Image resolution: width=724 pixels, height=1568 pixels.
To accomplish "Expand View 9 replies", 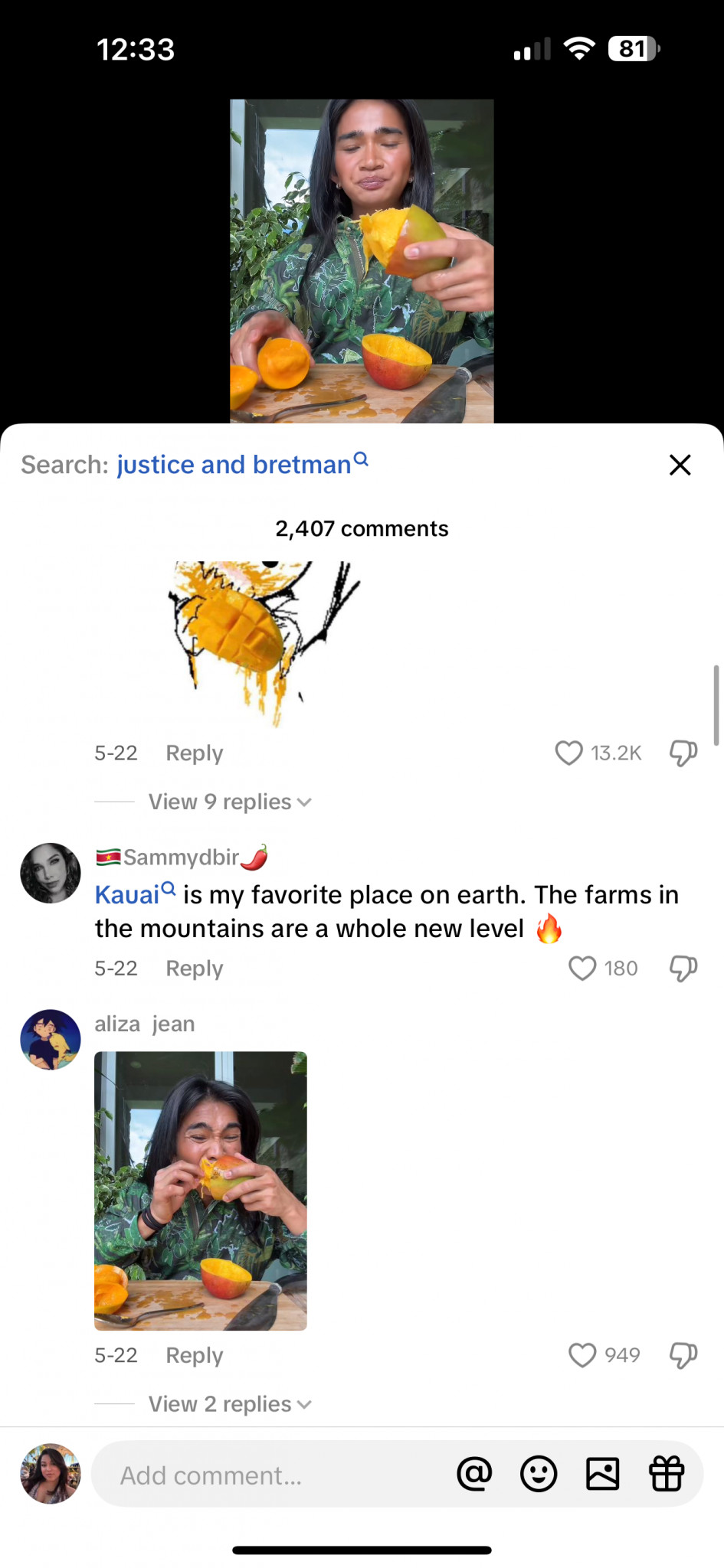I will [x=229, y=802].
